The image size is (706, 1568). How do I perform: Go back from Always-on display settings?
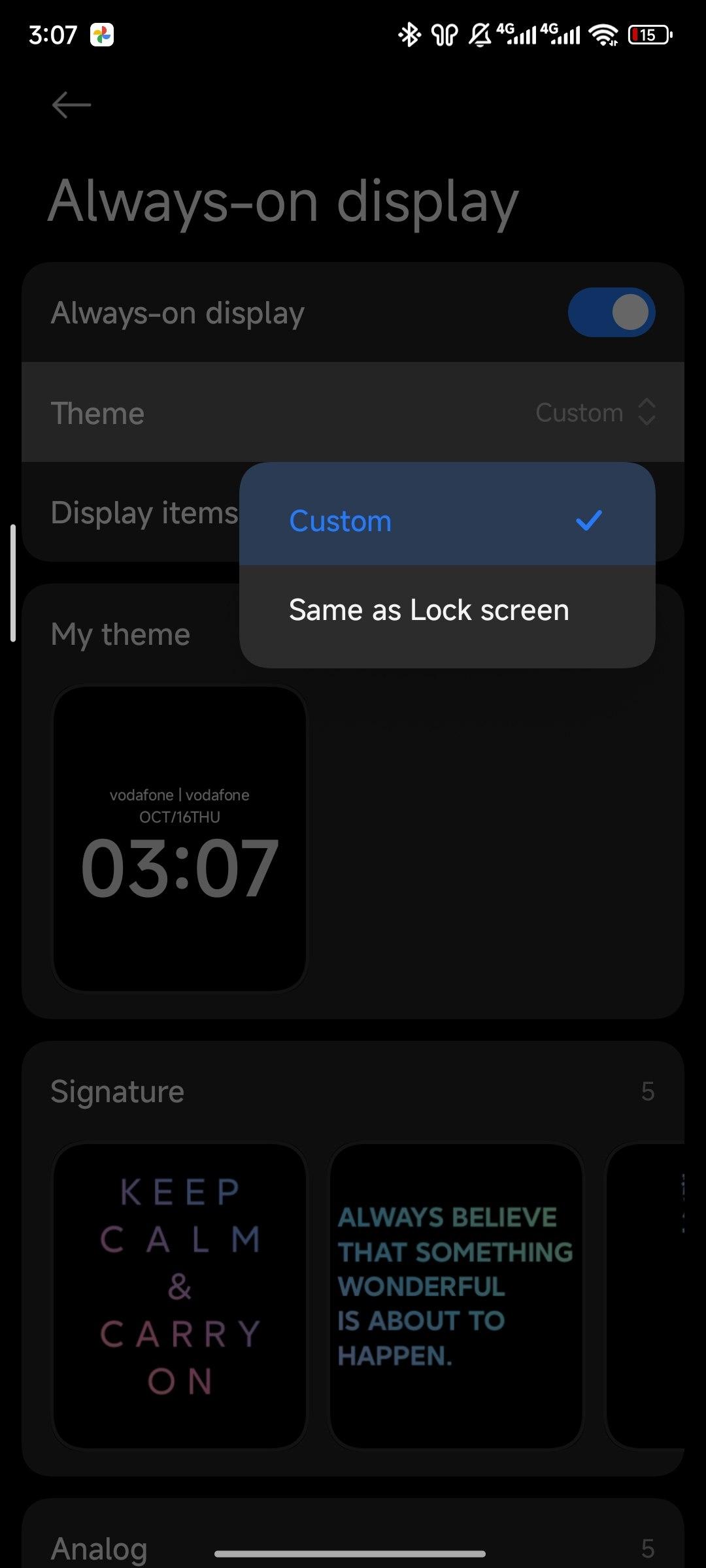(x=71, y=105)
